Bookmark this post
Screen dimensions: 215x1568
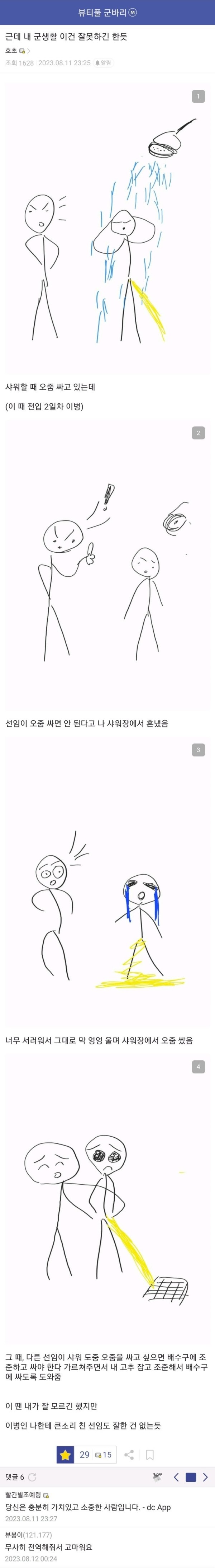(x=149, y=1454)
